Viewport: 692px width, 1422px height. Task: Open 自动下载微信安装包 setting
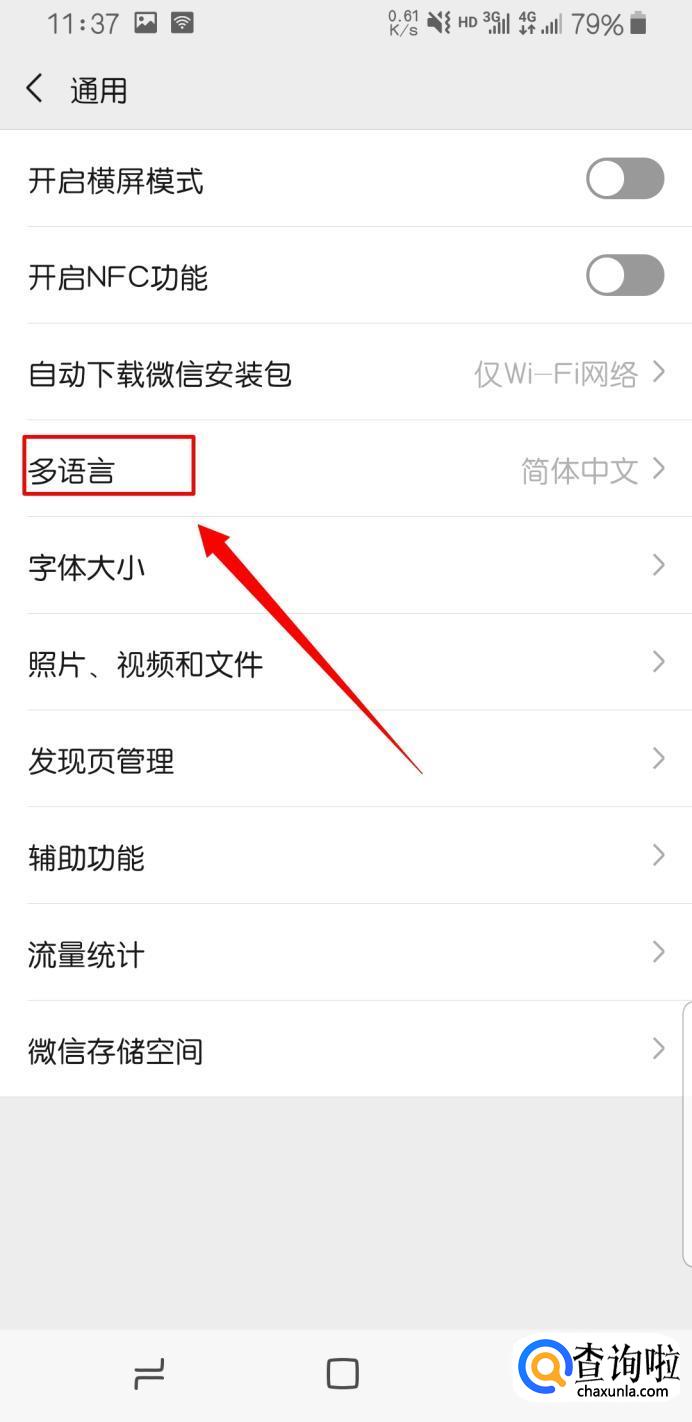point(346,374)
